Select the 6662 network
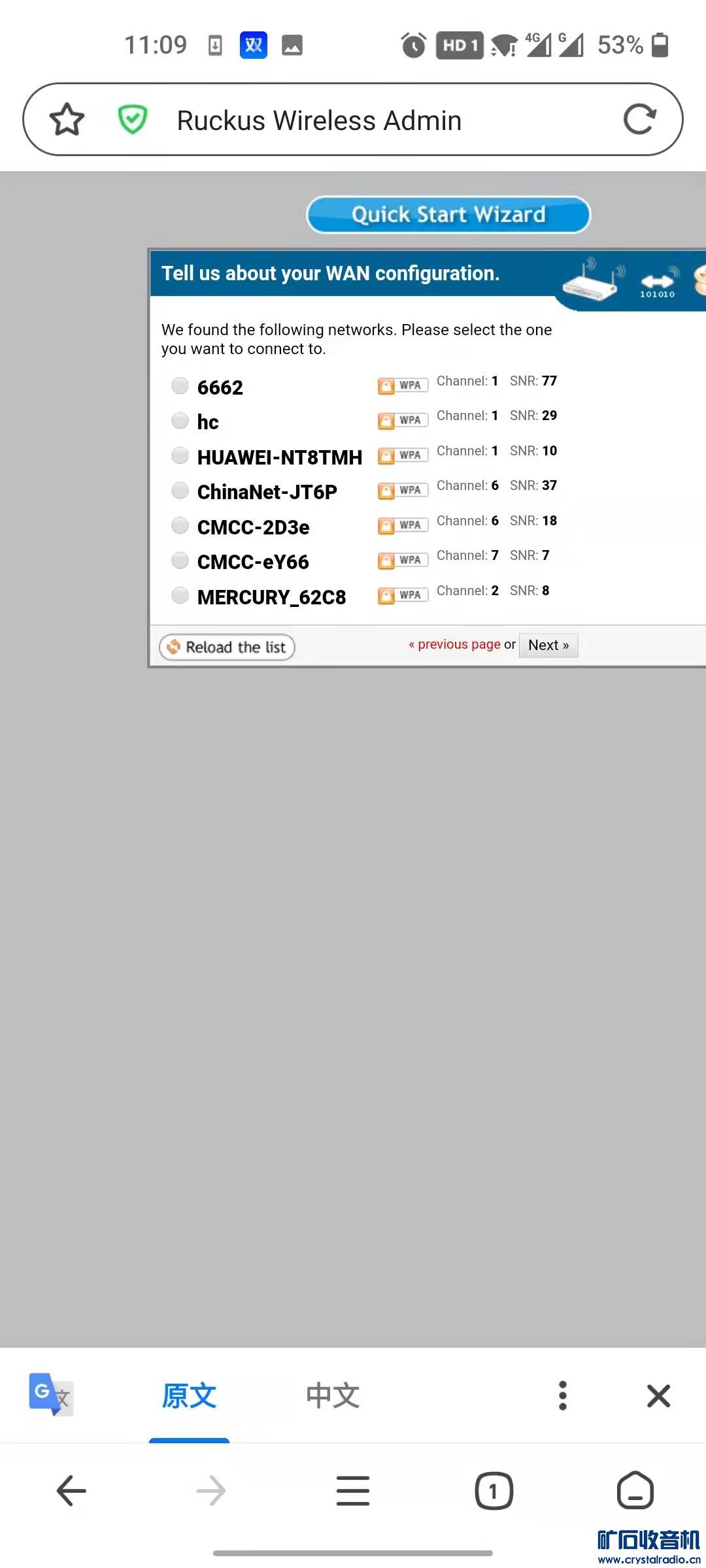 point(180,386)
